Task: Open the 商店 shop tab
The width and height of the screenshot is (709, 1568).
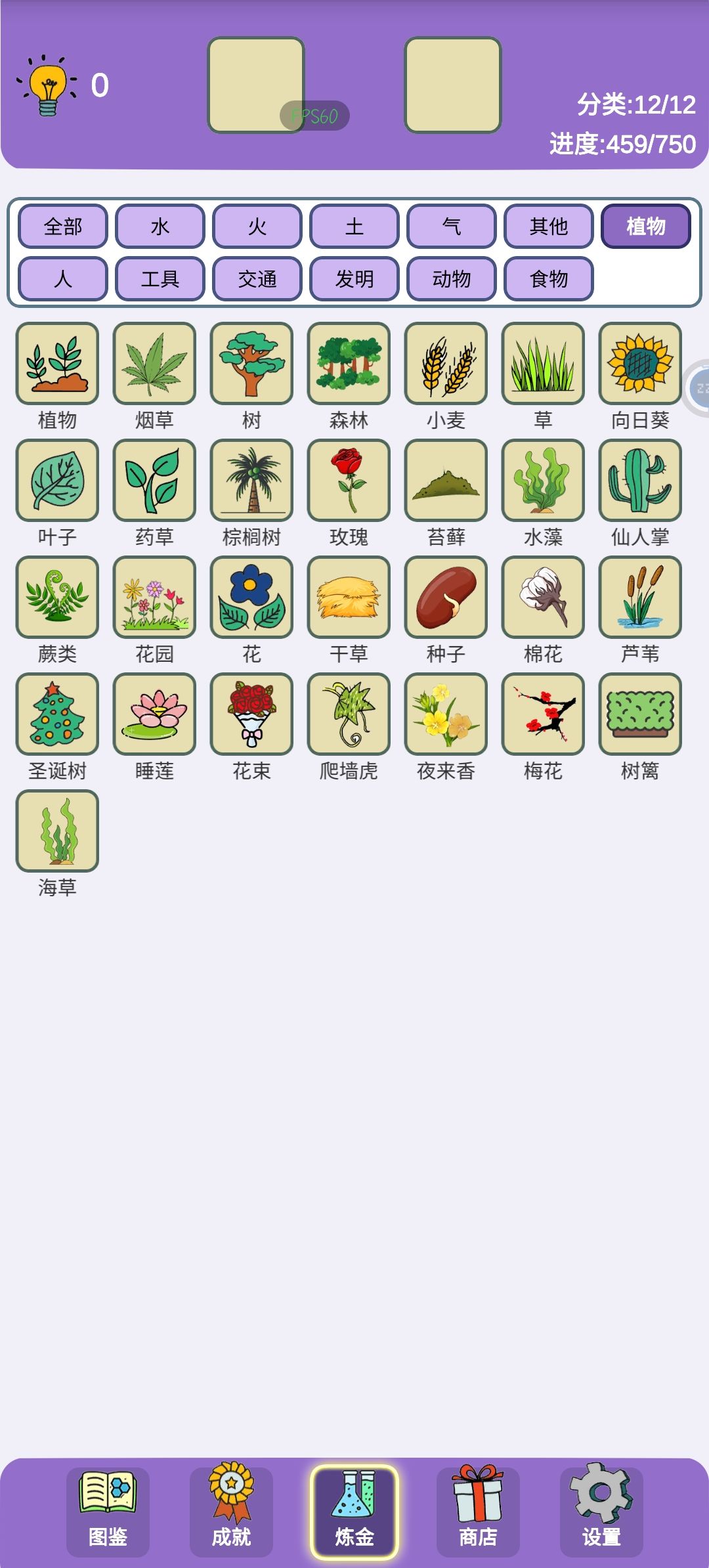Action: [478, 1512]
